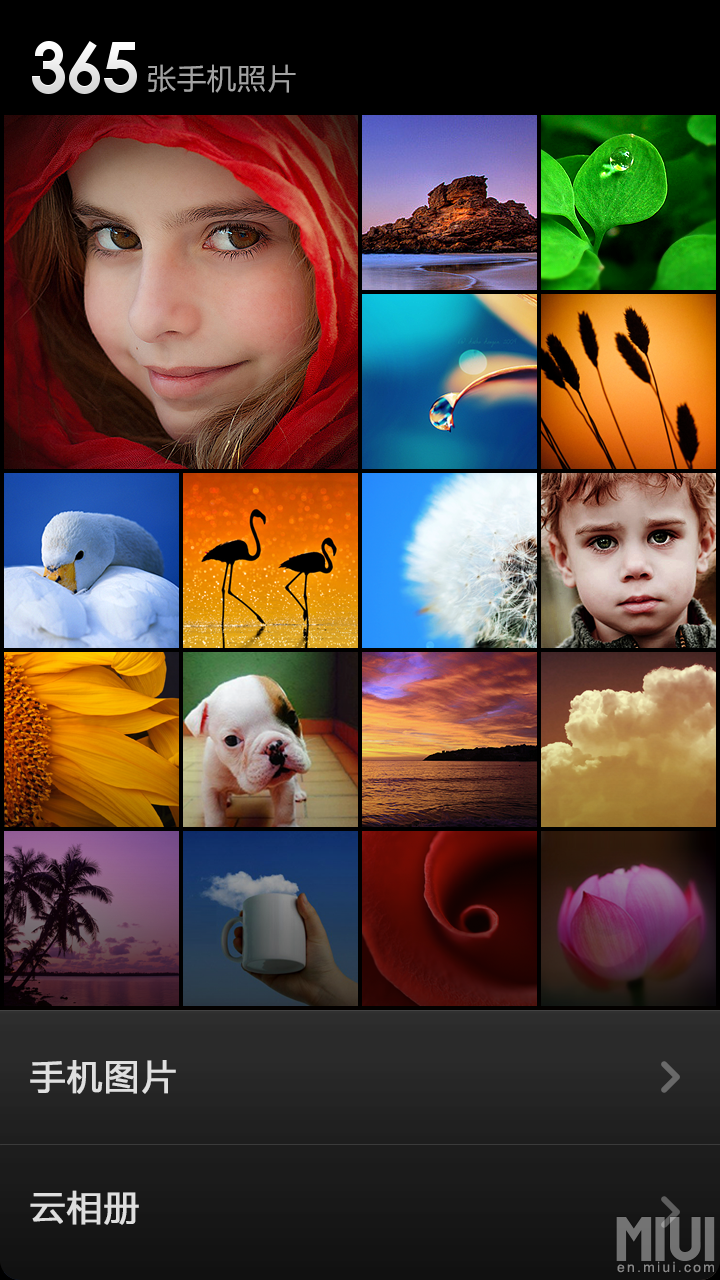Open the rock island sunset photo
Screen dimensions: 720x1280
click(449, 202)
